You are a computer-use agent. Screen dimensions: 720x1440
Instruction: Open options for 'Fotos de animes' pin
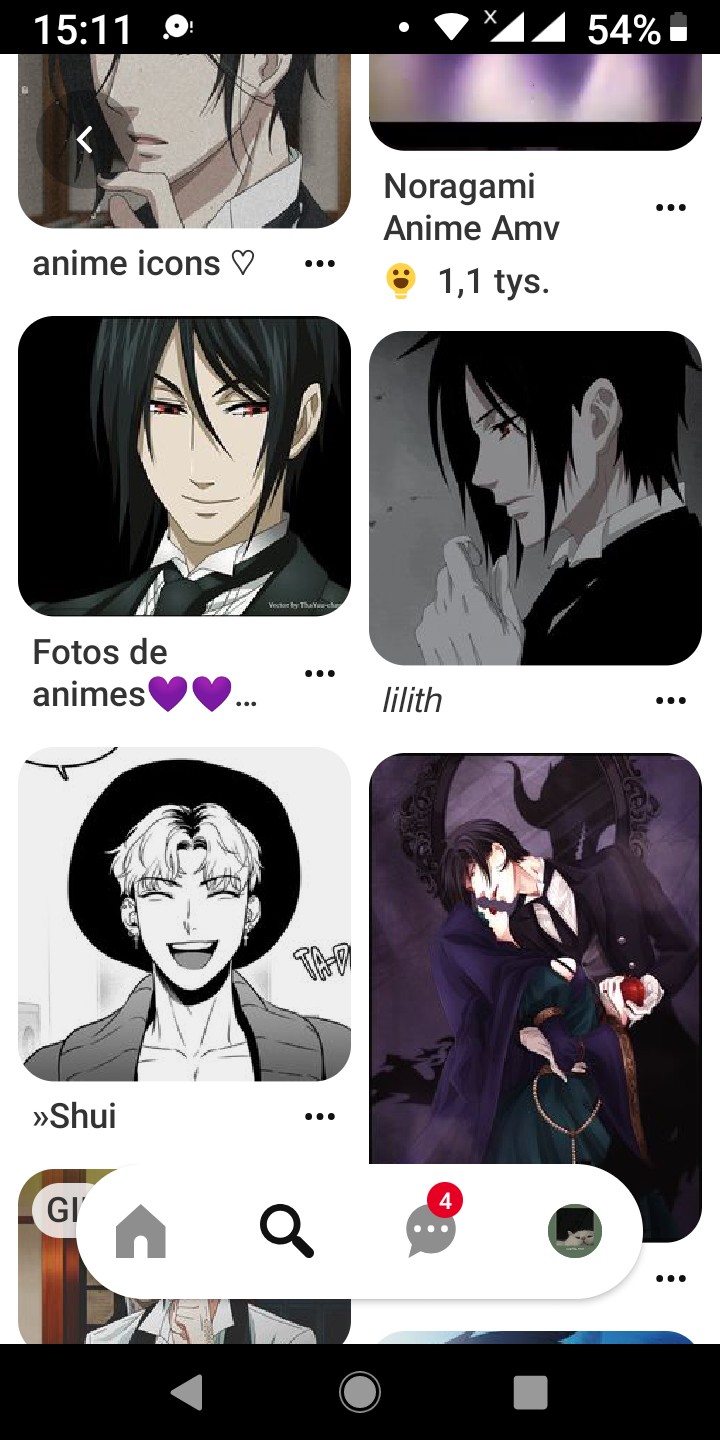point(319,673)
